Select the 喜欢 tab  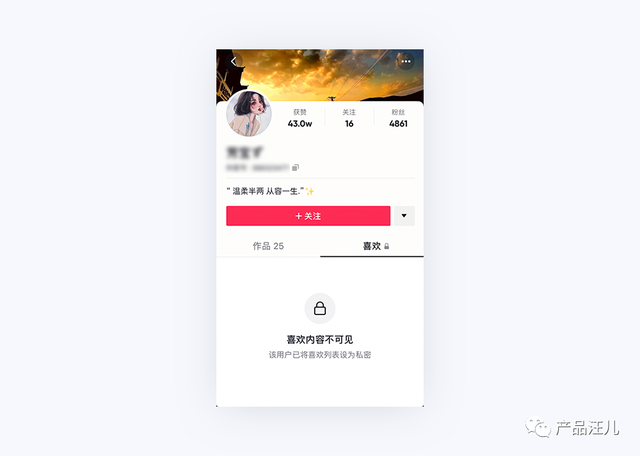(372, 246)
